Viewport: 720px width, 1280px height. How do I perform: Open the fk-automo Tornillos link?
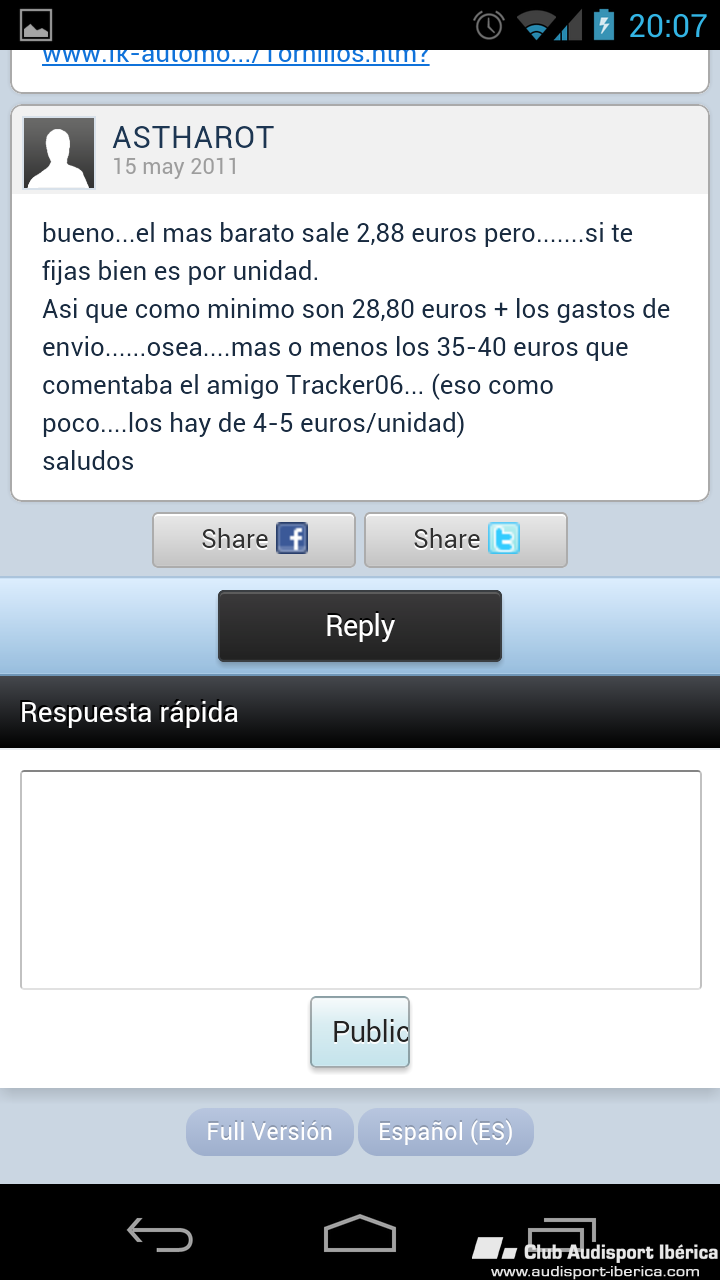click(x=236, y=55)
